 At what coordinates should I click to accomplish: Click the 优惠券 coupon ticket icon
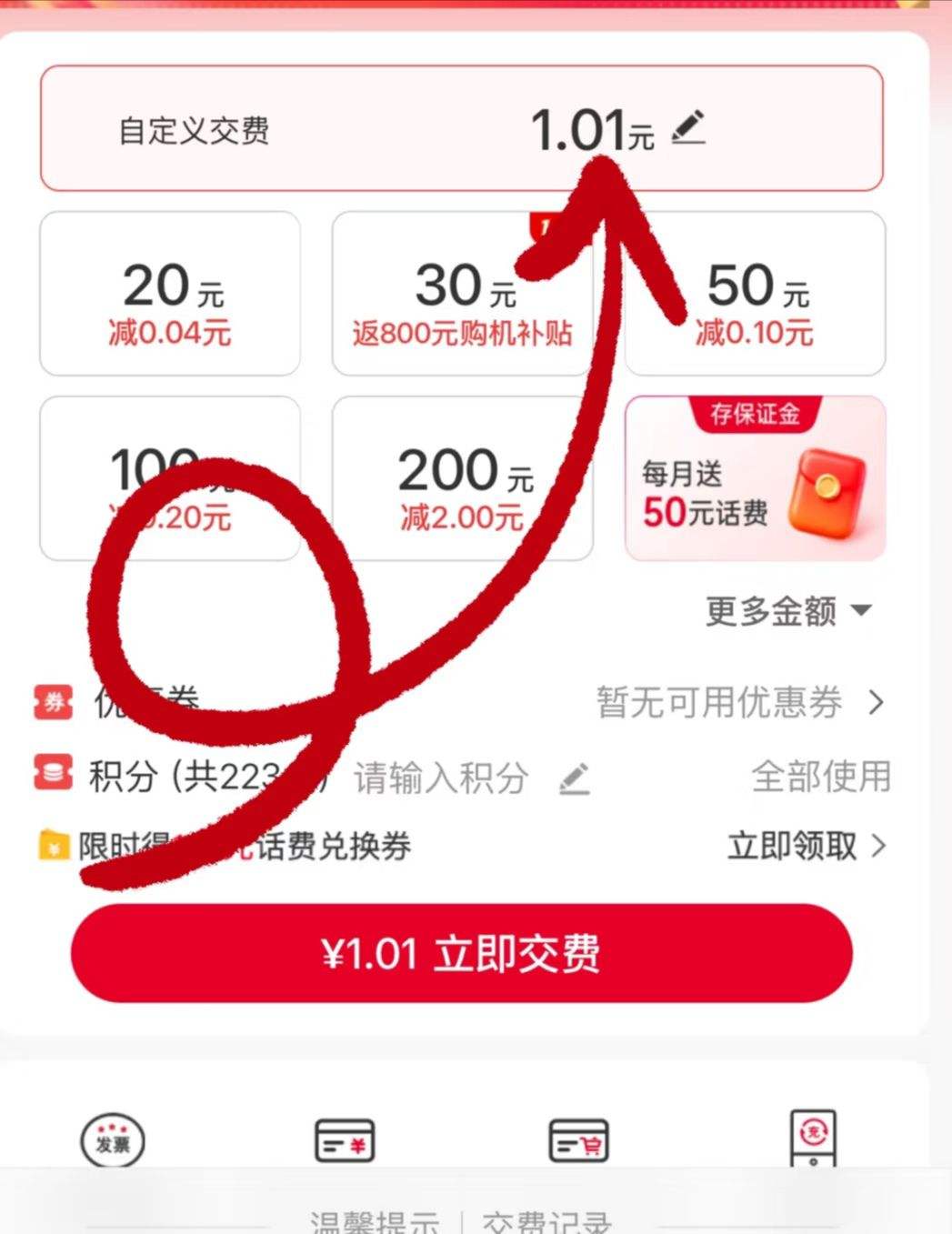(x=53, y=702)
